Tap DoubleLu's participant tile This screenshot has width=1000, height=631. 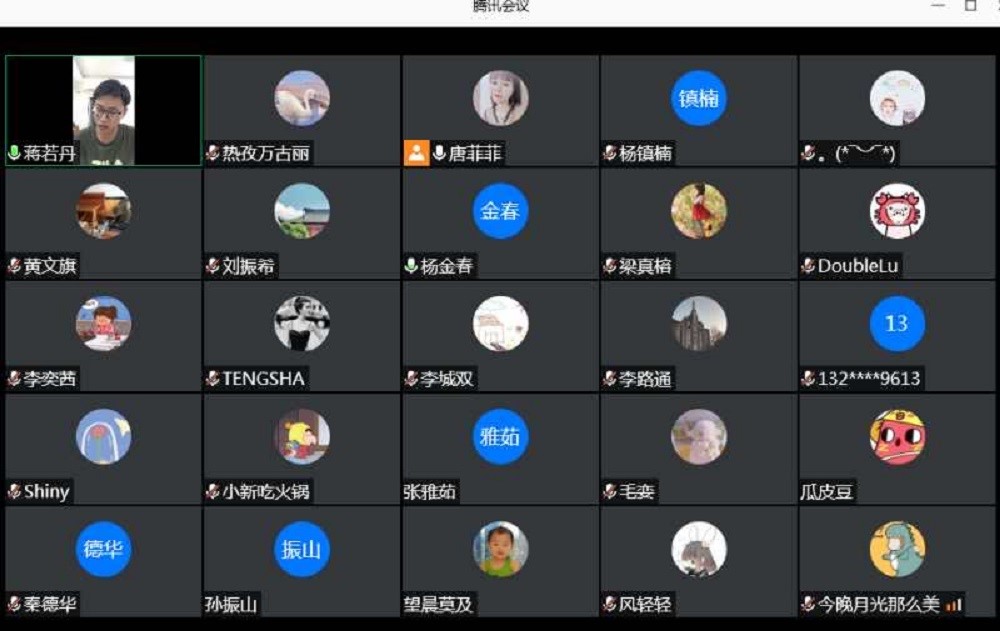pos(897,223)
